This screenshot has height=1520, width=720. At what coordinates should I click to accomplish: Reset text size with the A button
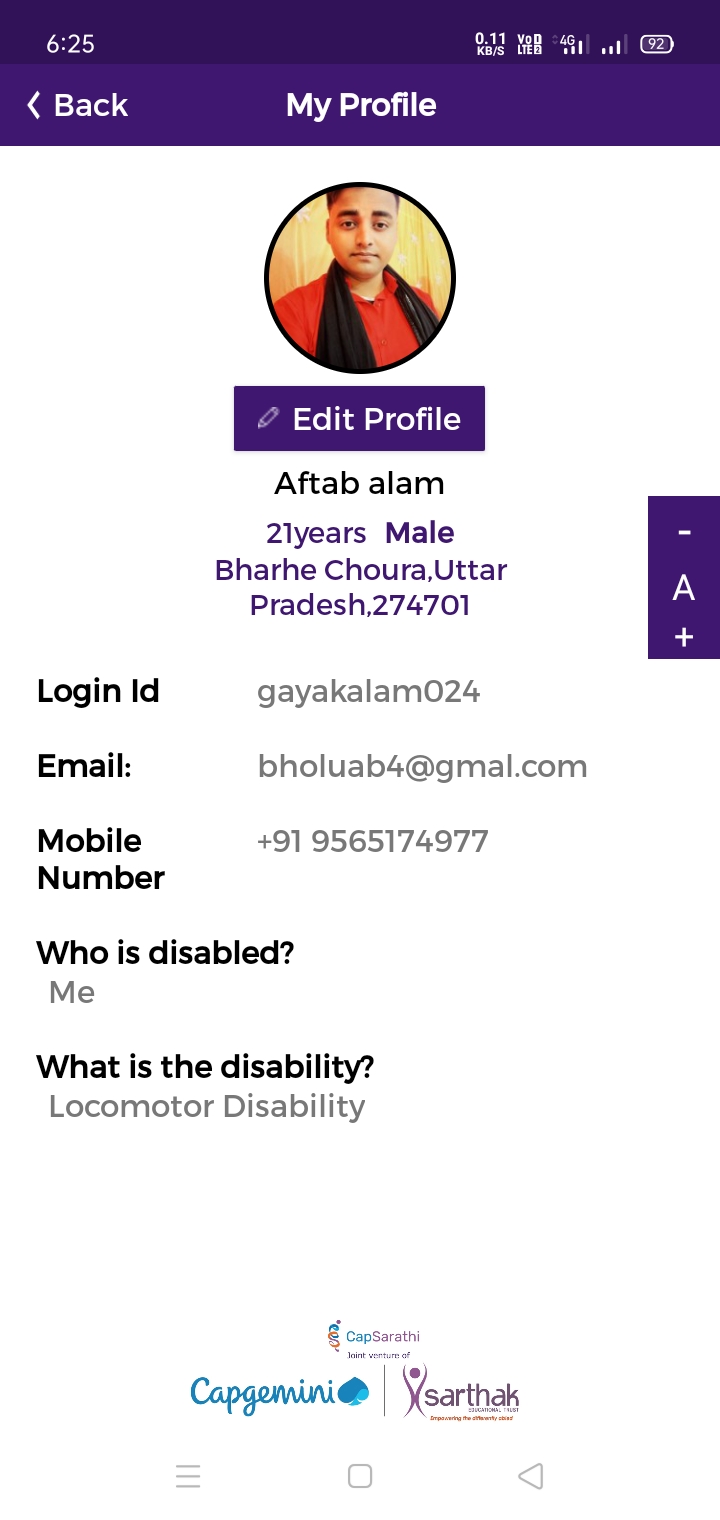[684, 587]
